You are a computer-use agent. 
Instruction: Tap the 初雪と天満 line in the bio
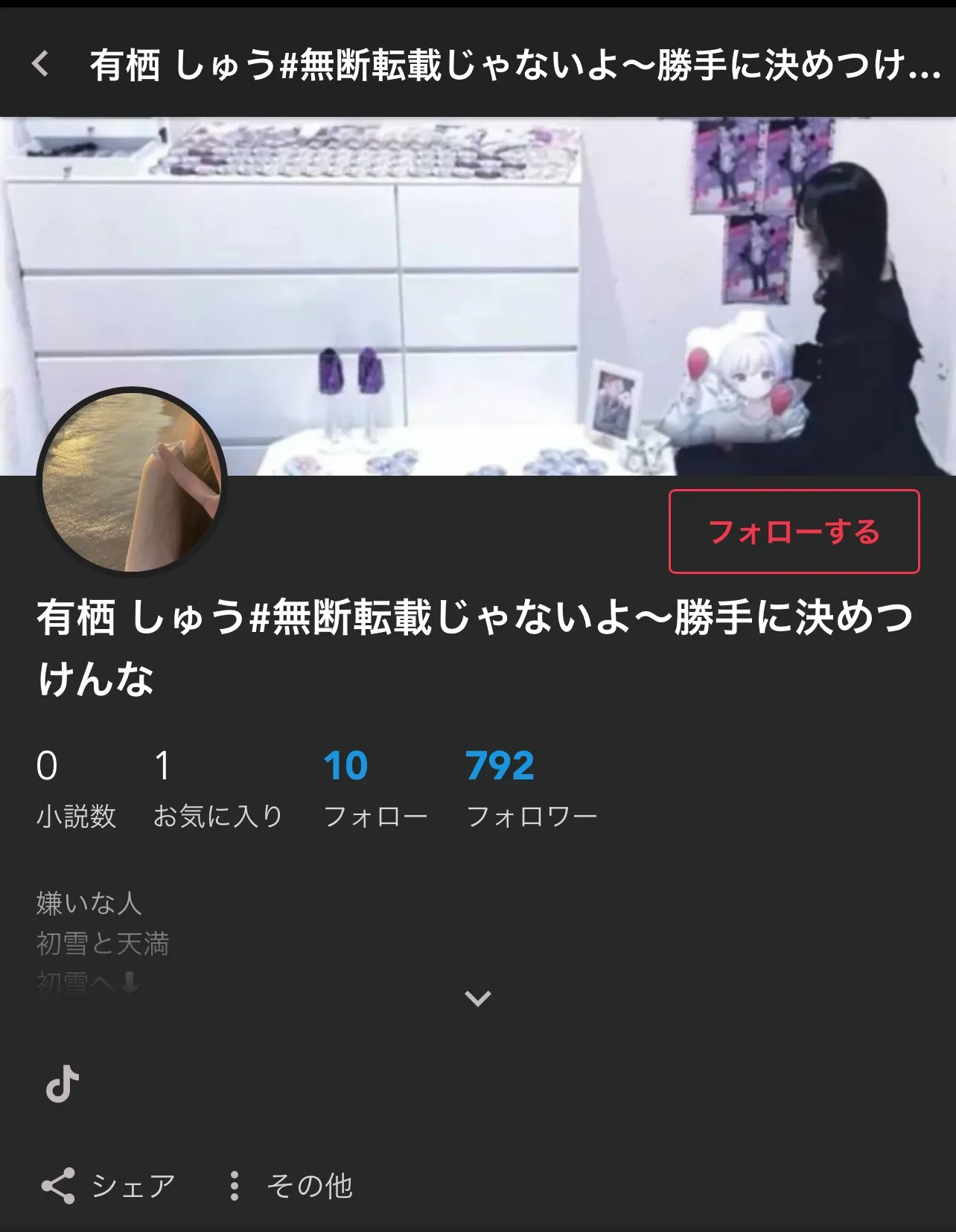pos(102,942)
